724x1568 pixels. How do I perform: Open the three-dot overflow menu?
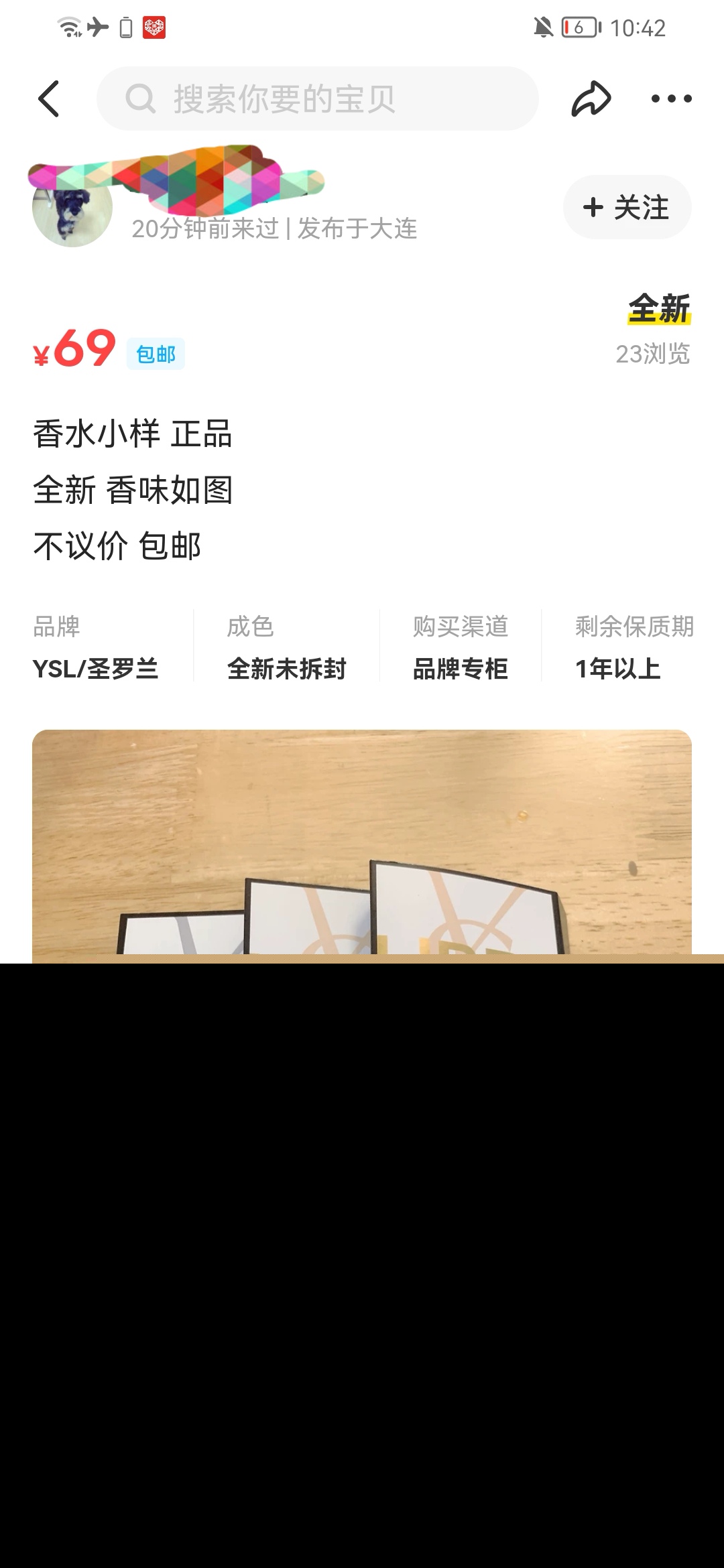point(671,99)
